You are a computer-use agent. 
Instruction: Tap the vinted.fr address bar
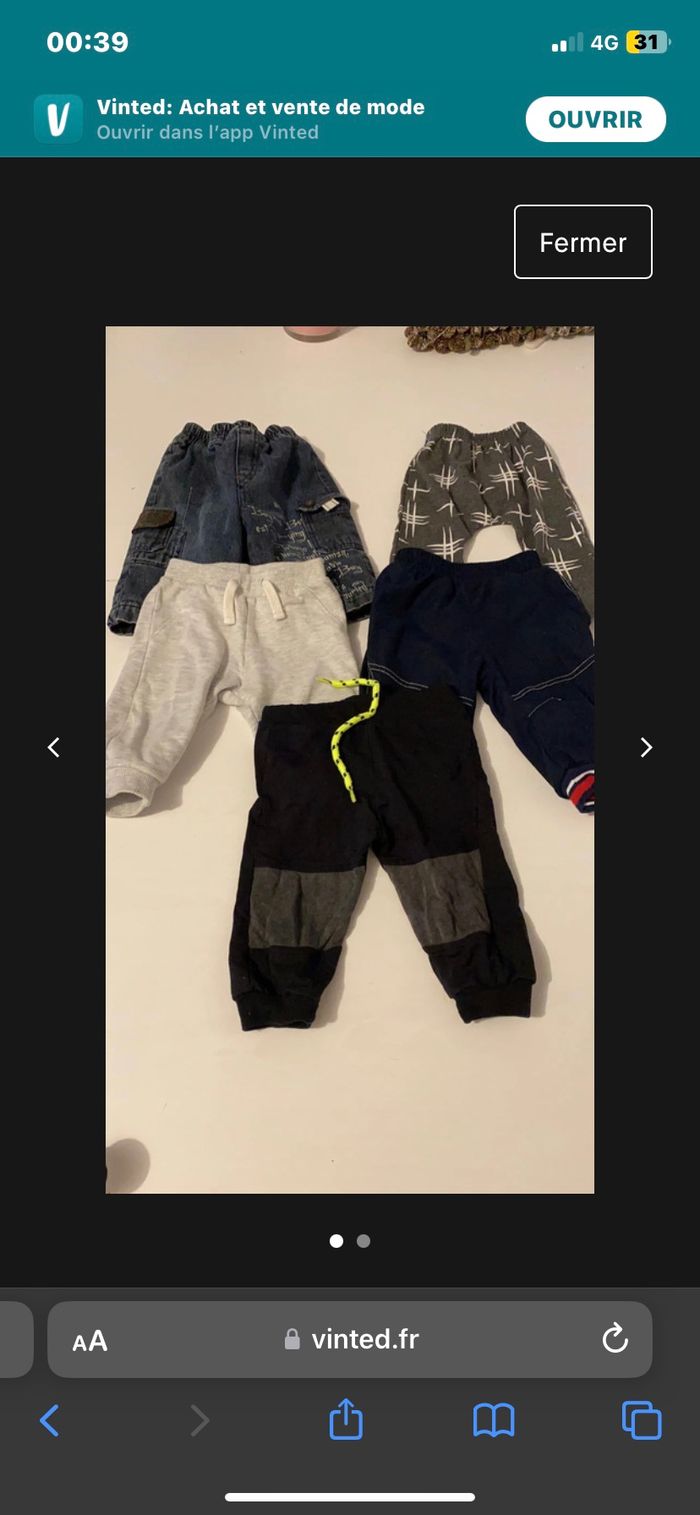pos(352,1340)
